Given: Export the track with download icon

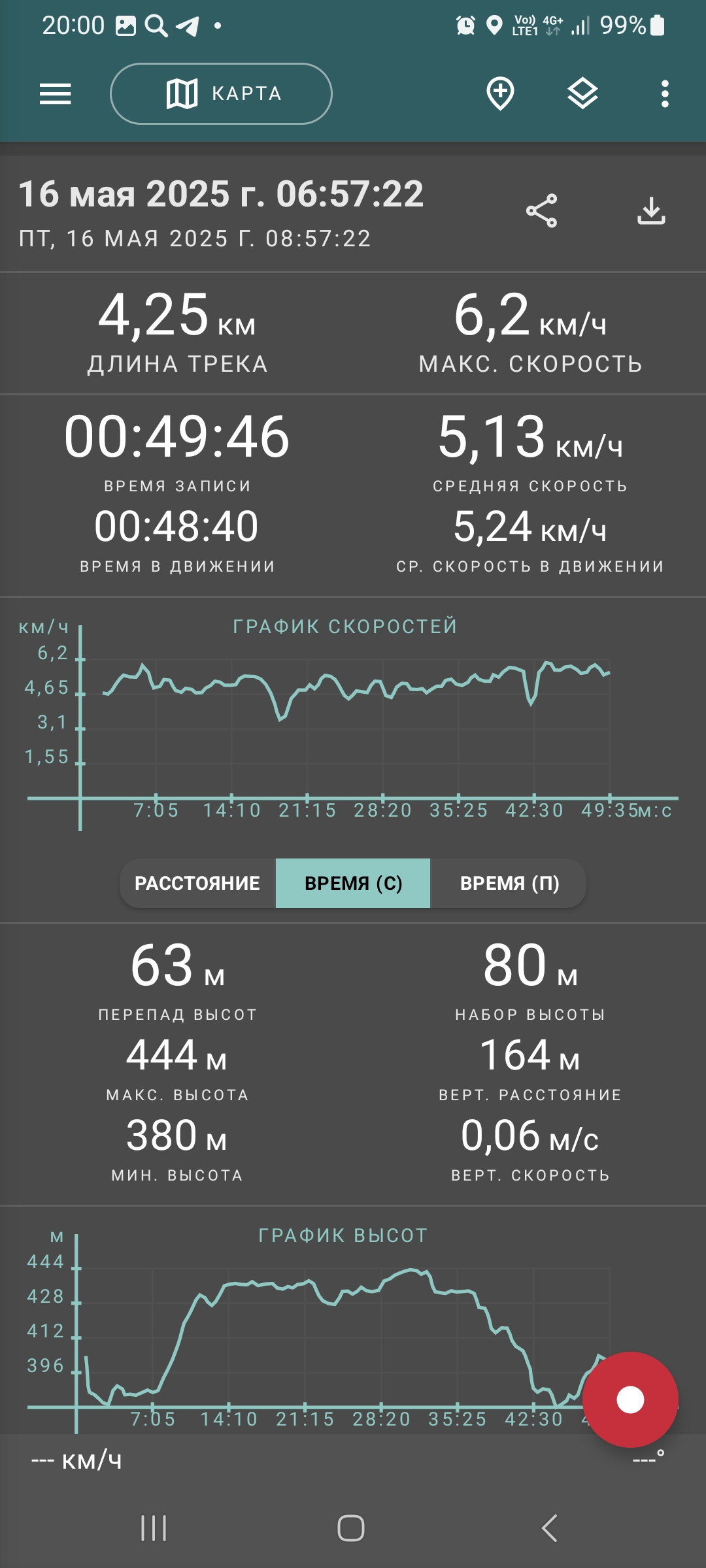Looking at the screenshot, I should pos(652,211).
